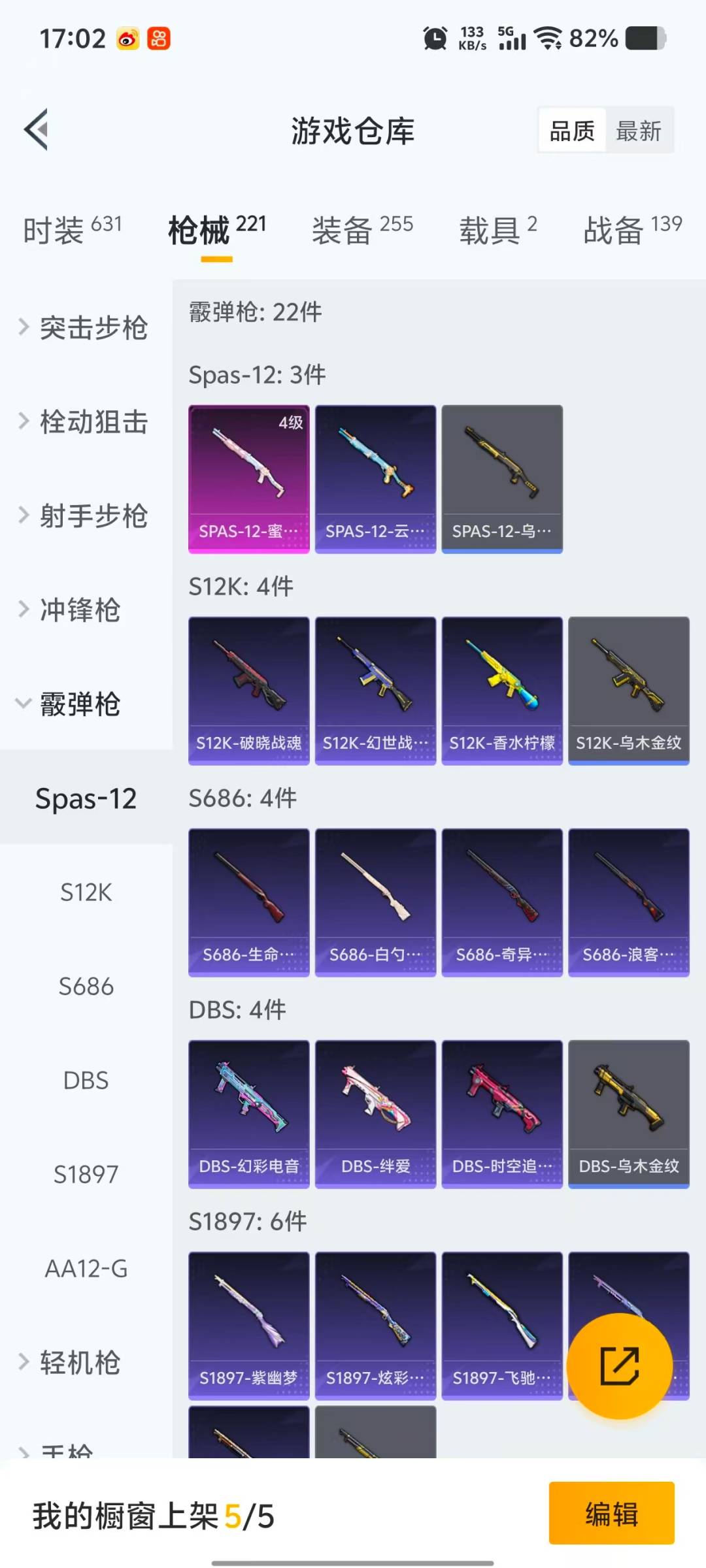Screen dimensions: 706x1568
Task: Select AA12-G in the sidebar
Action: [x=86, y=1269]
